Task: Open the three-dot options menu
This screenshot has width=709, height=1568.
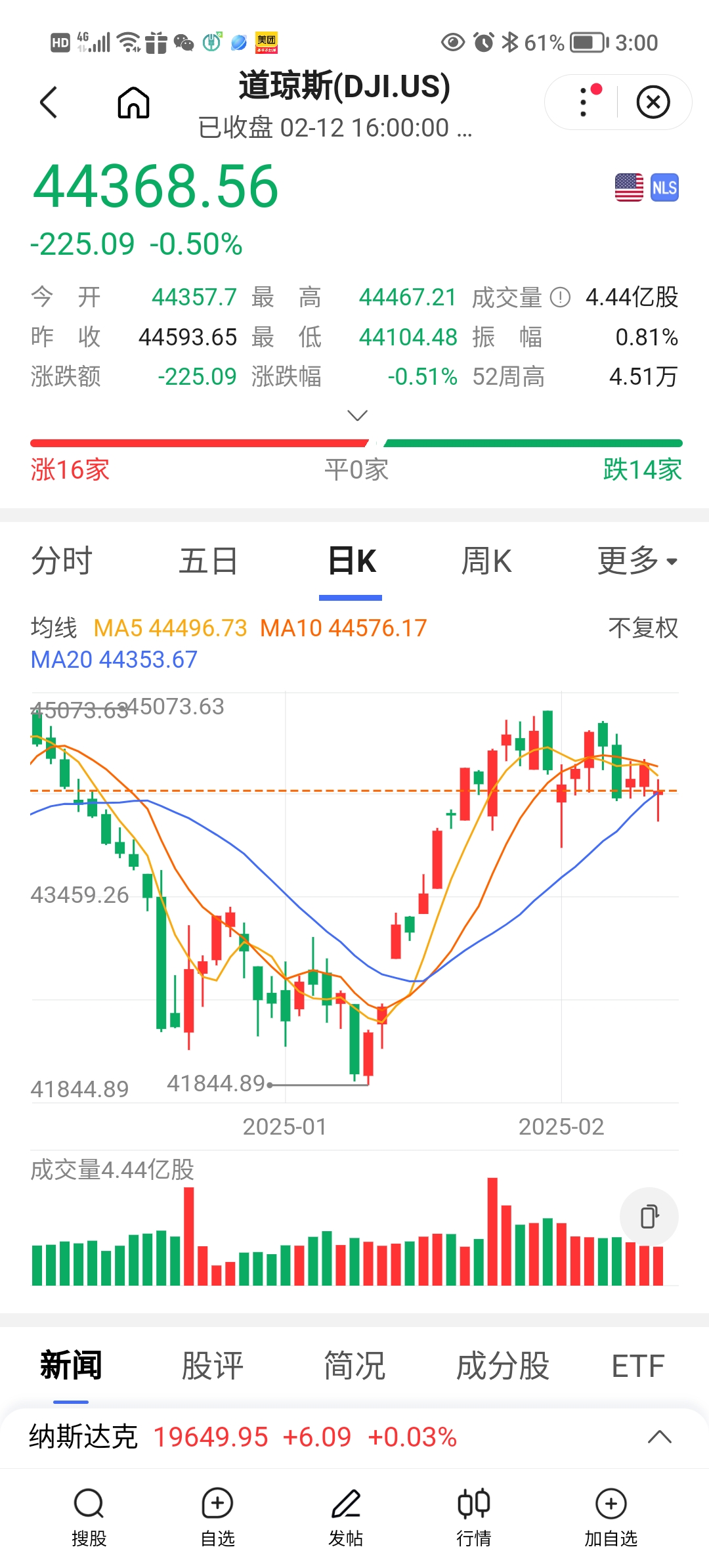Action: (x=582, y=102)
